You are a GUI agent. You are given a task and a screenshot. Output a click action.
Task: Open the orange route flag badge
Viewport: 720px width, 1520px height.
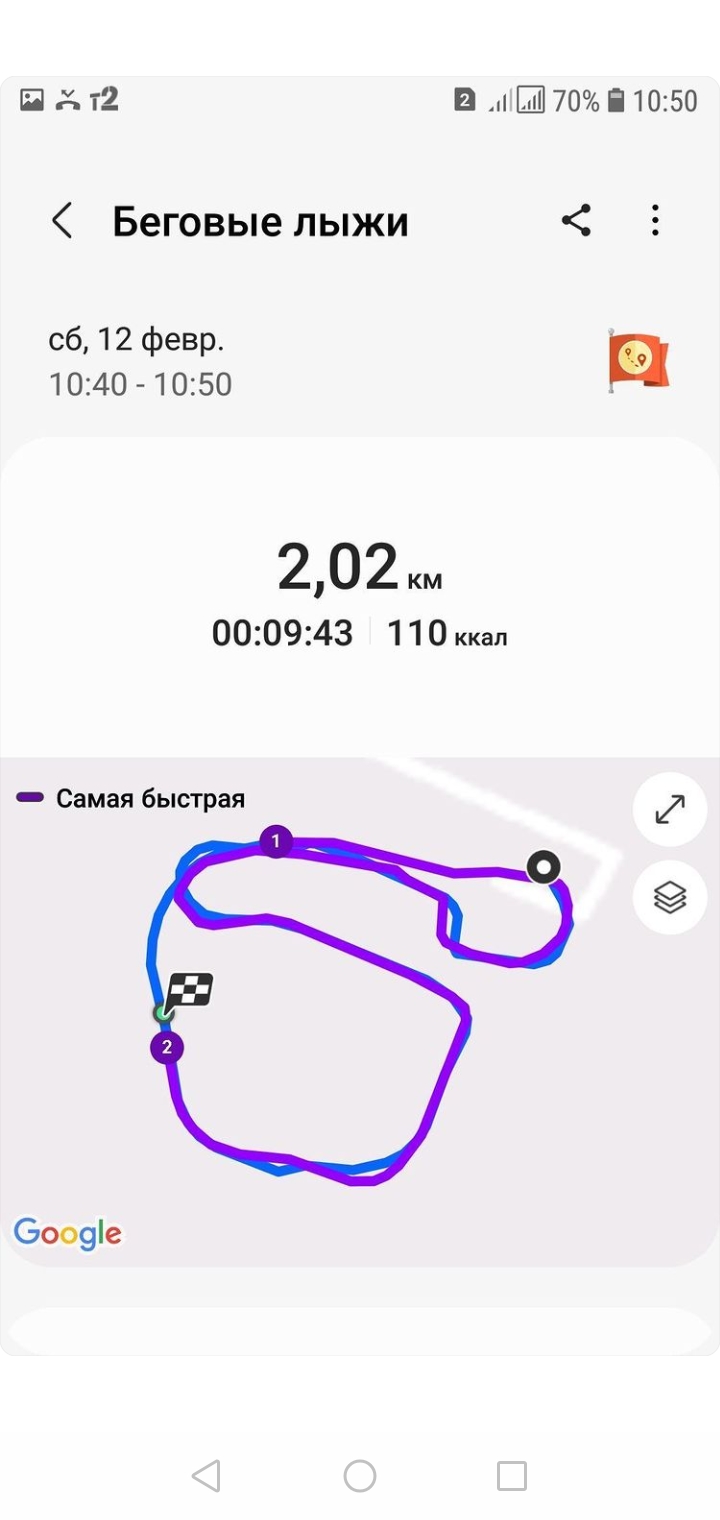(x=638, y=361)
